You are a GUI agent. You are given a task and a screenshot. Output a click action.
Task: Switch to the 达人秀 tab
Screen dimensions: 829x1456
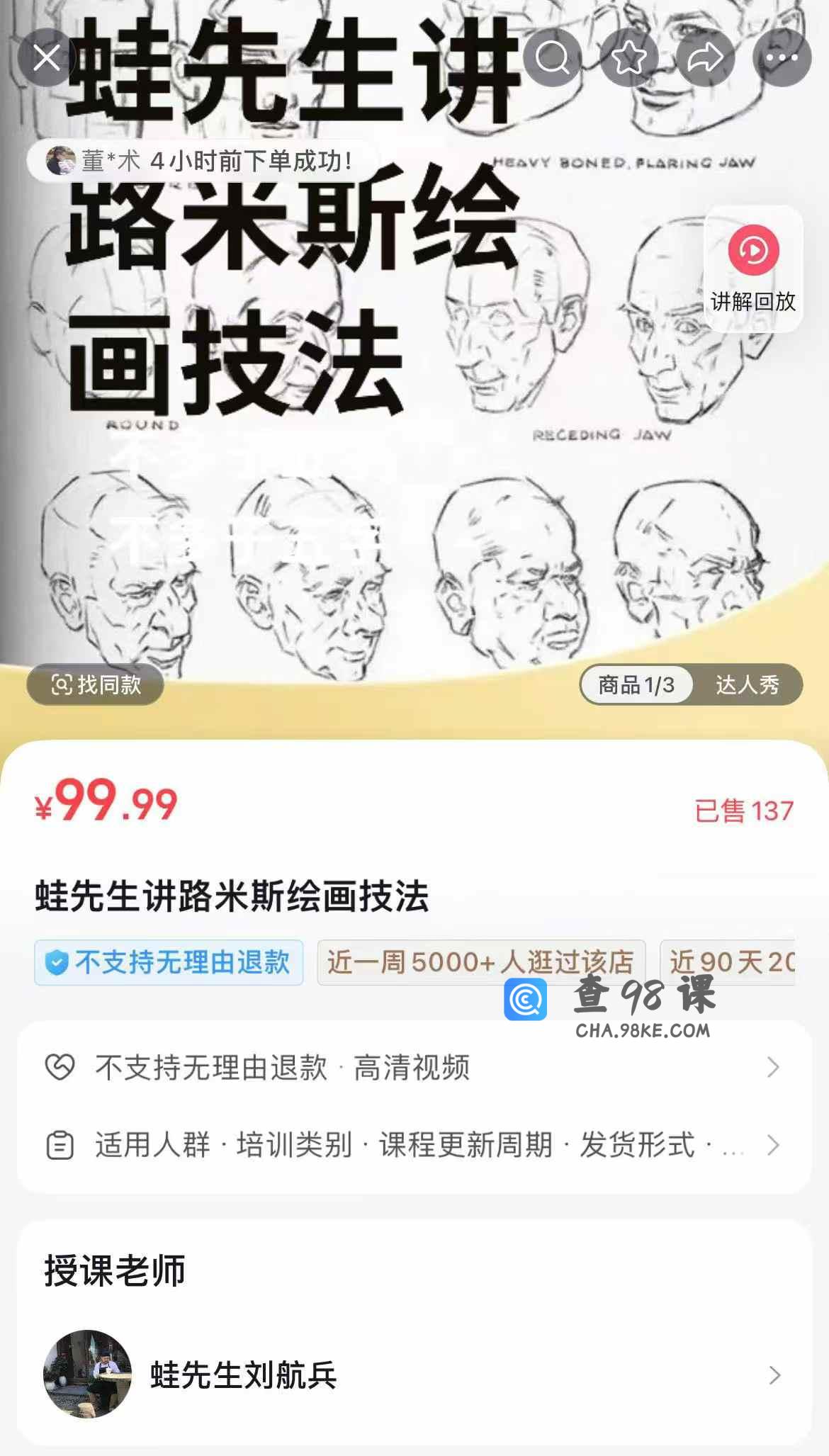coord(747,684)
